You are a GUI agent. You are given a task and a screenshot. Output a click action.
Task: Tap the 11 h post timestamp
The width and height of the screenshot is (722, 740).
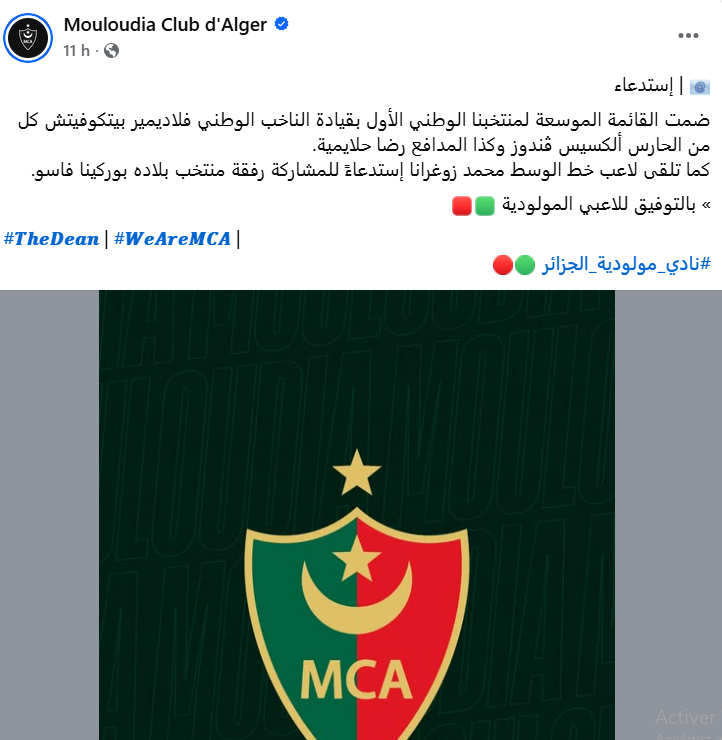76,50
